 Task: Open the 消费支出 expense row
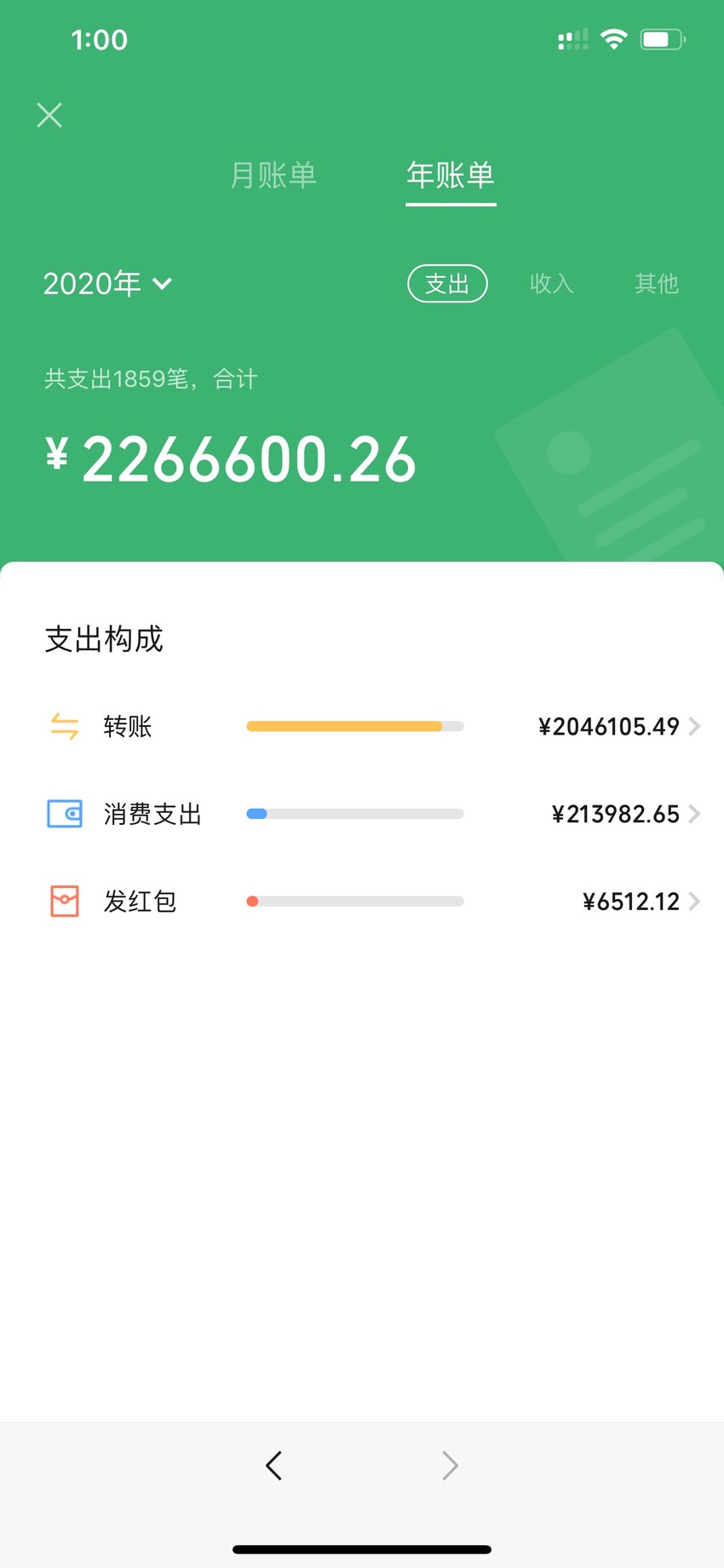362,814
